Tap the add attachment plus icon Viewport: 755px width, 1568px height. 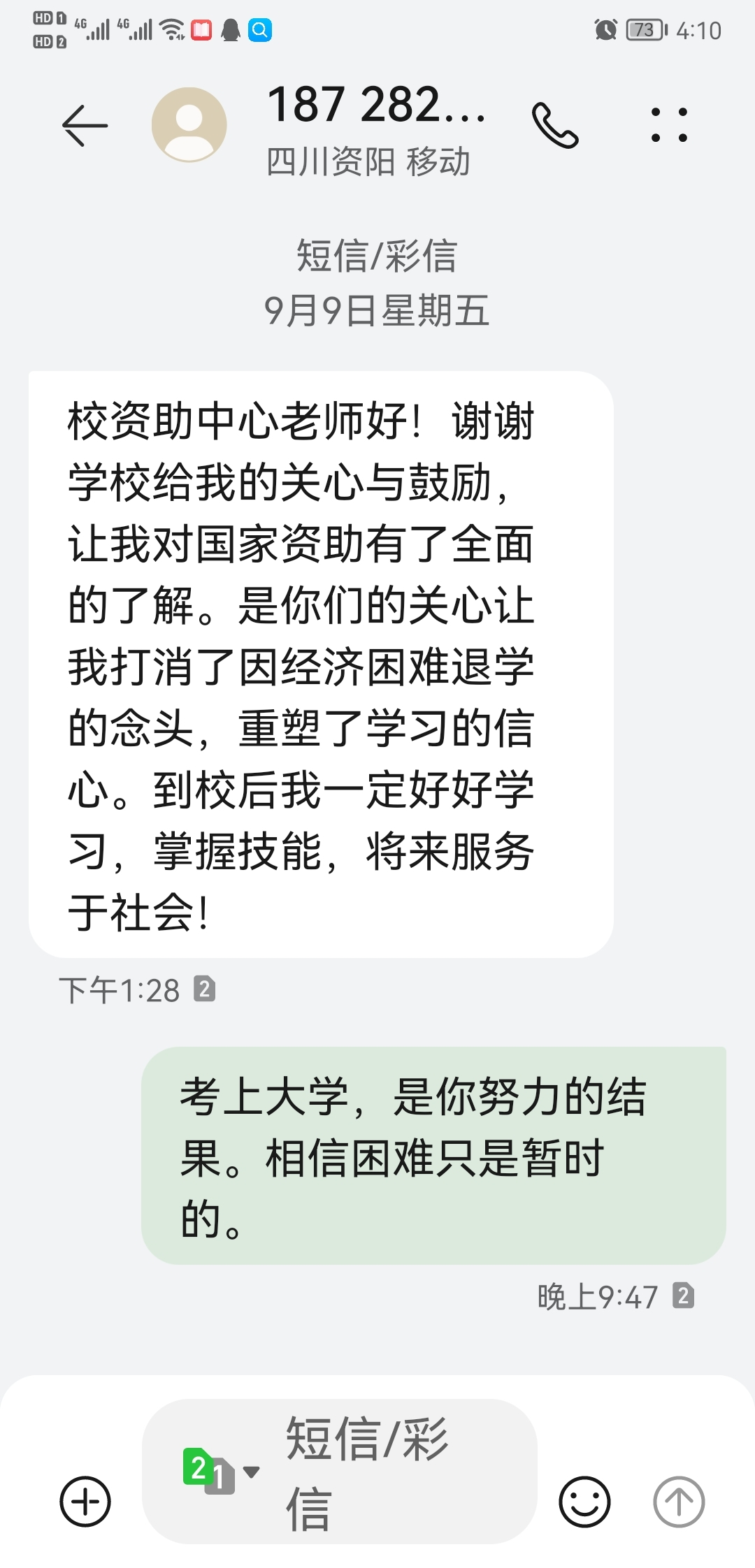(x=85, y=1501)
